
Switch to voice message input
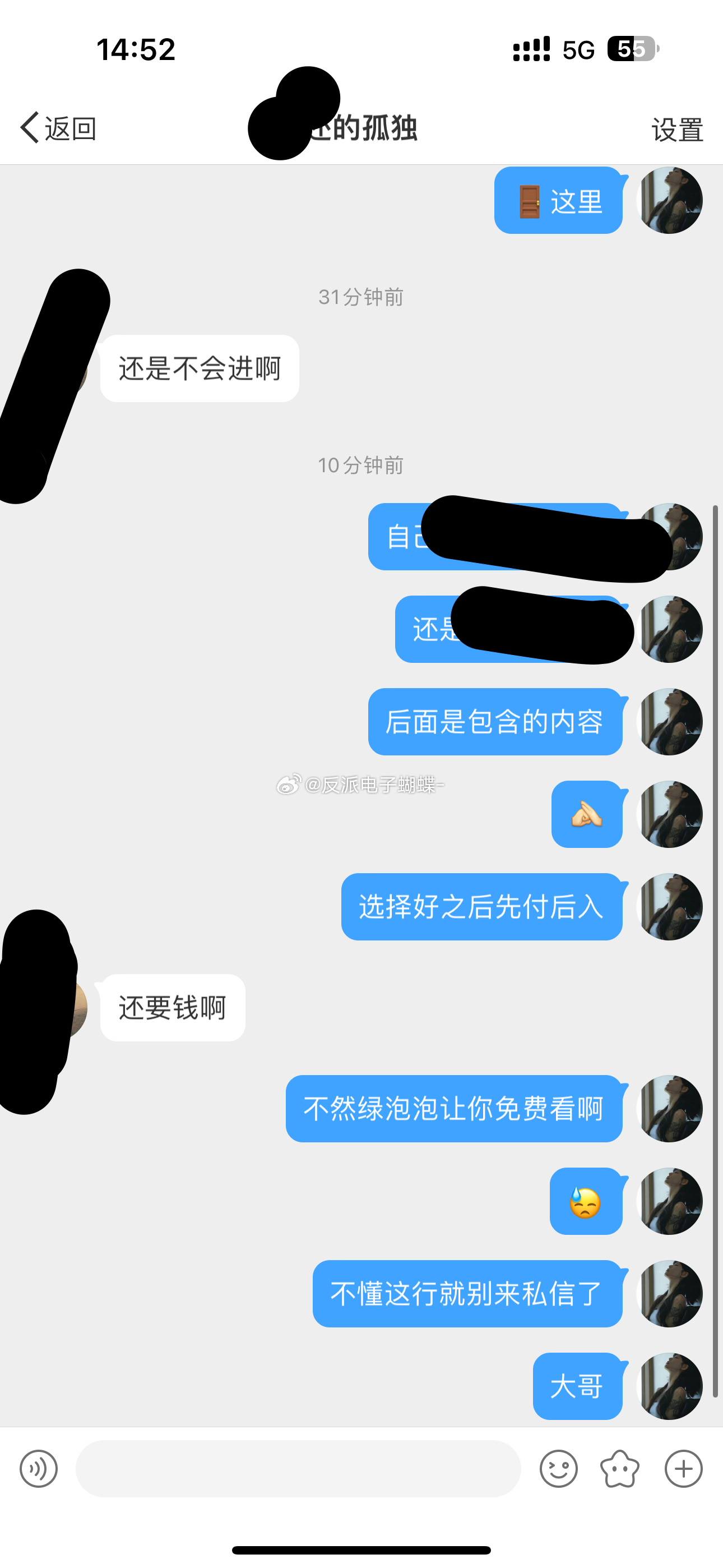tap(38, 1468)
